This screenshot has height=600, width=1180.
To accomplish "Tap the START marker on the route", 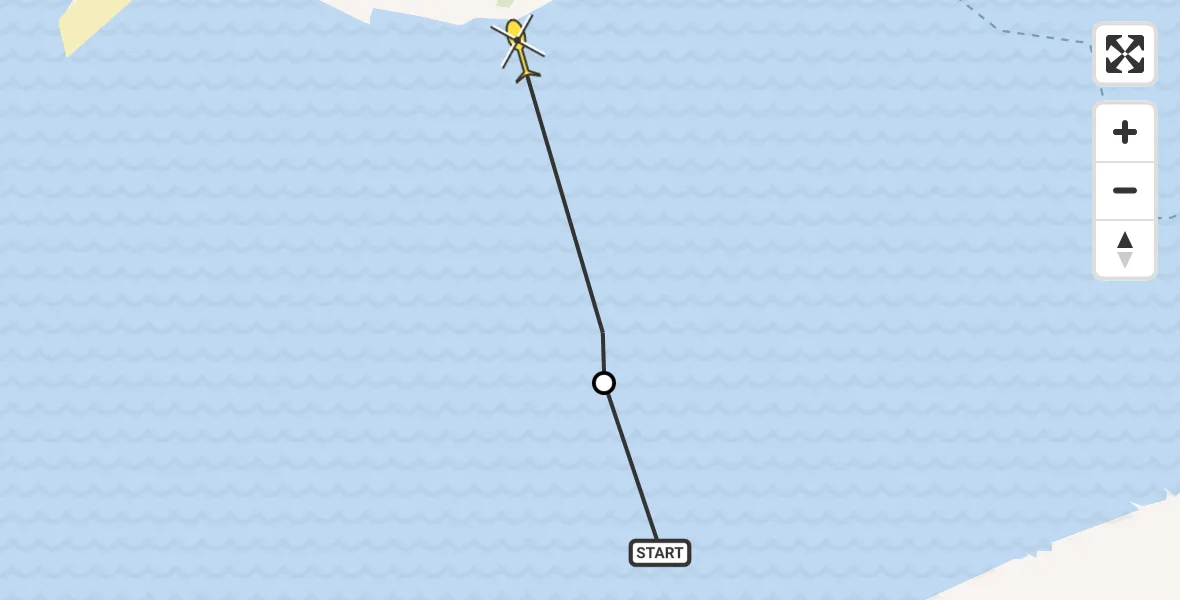I will point(660,553).
